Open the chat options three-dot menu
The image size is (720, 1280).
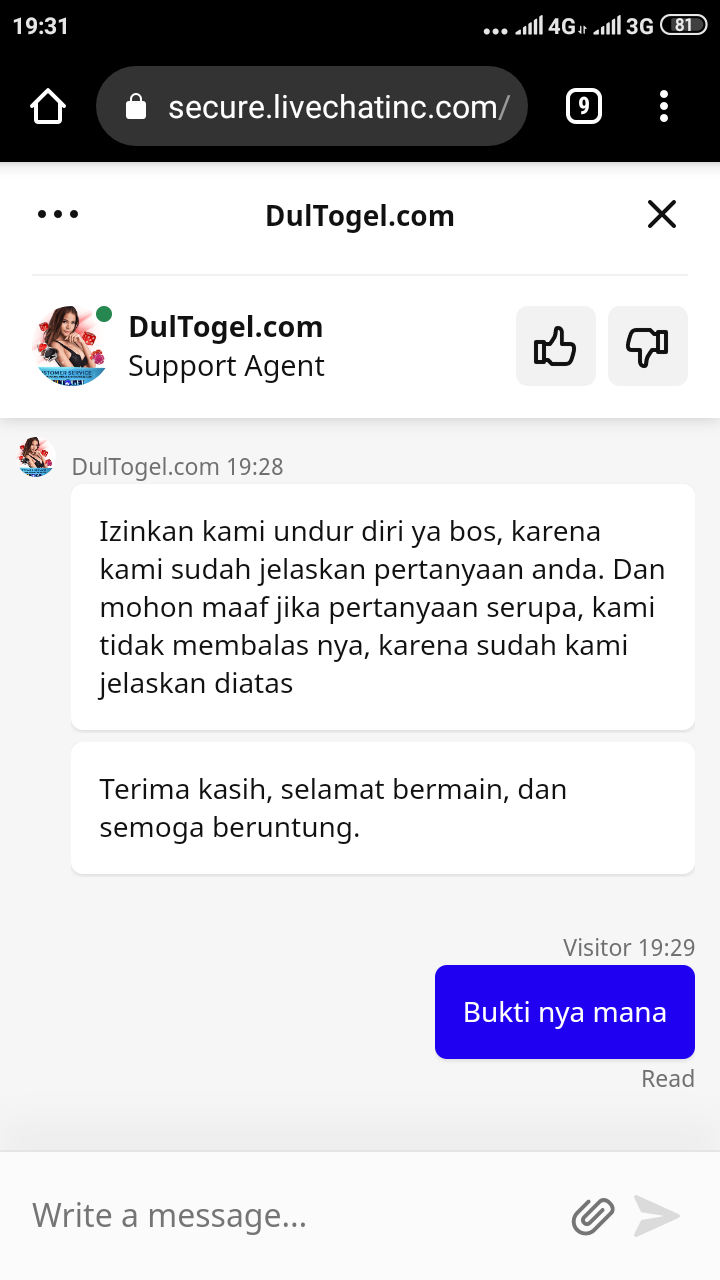point(57,214)
